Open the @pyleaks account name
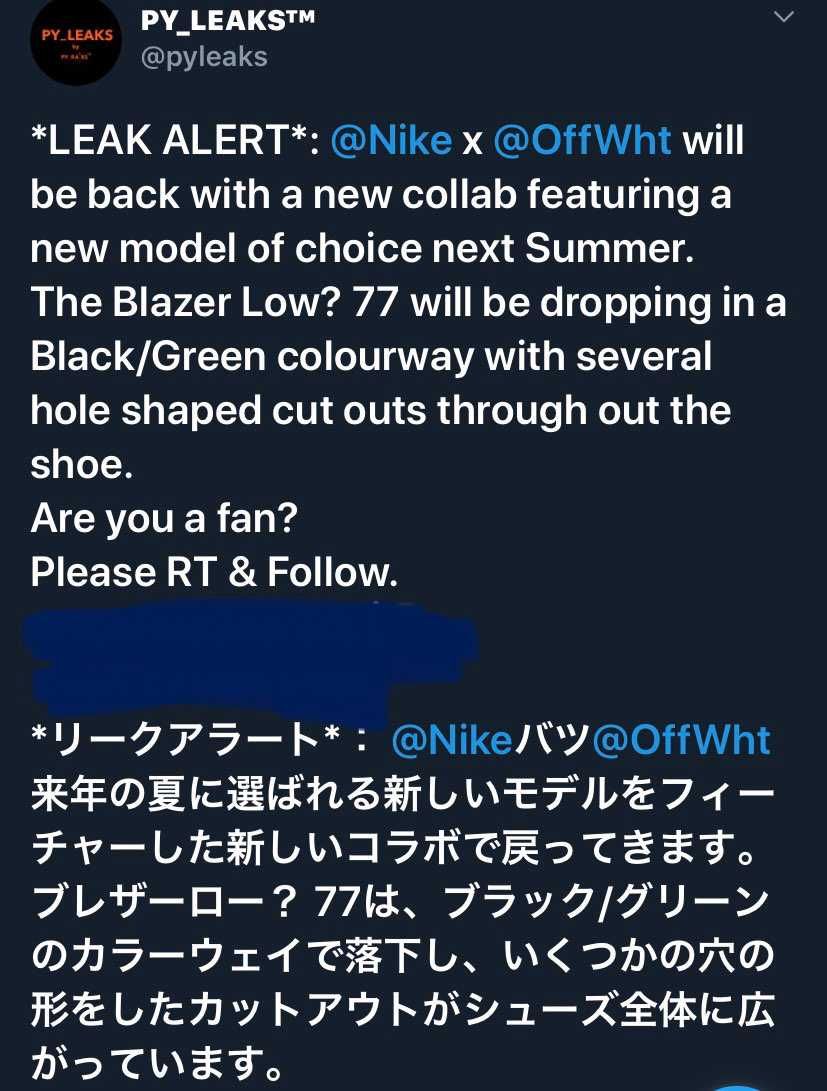This screenshot has width=827, height=1091. pos(205,55)
